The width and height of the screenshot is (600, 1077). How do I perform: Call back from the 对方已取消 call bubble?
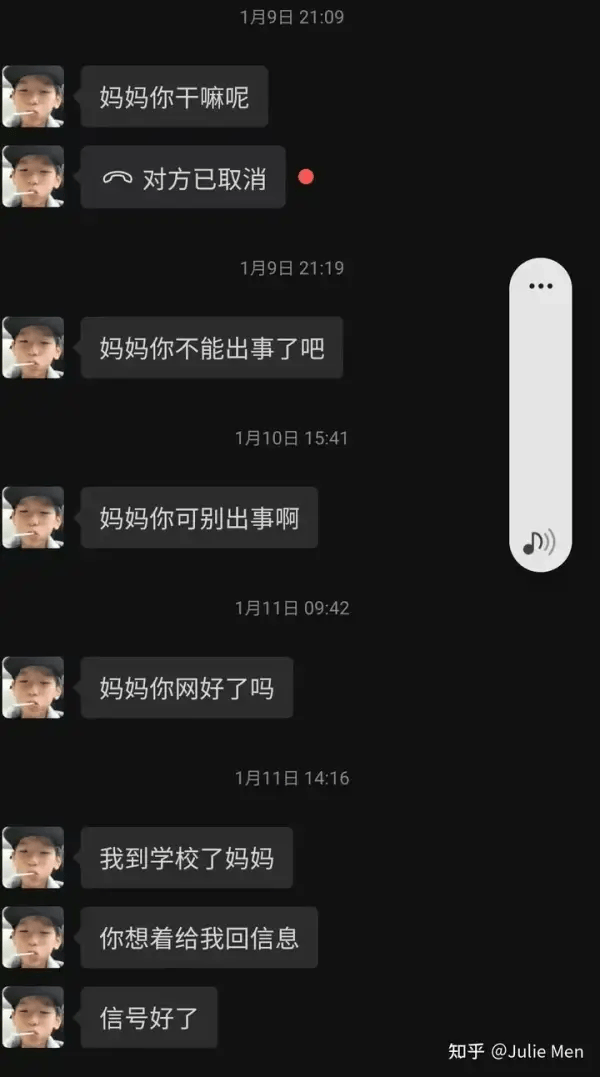click(183, 178)
